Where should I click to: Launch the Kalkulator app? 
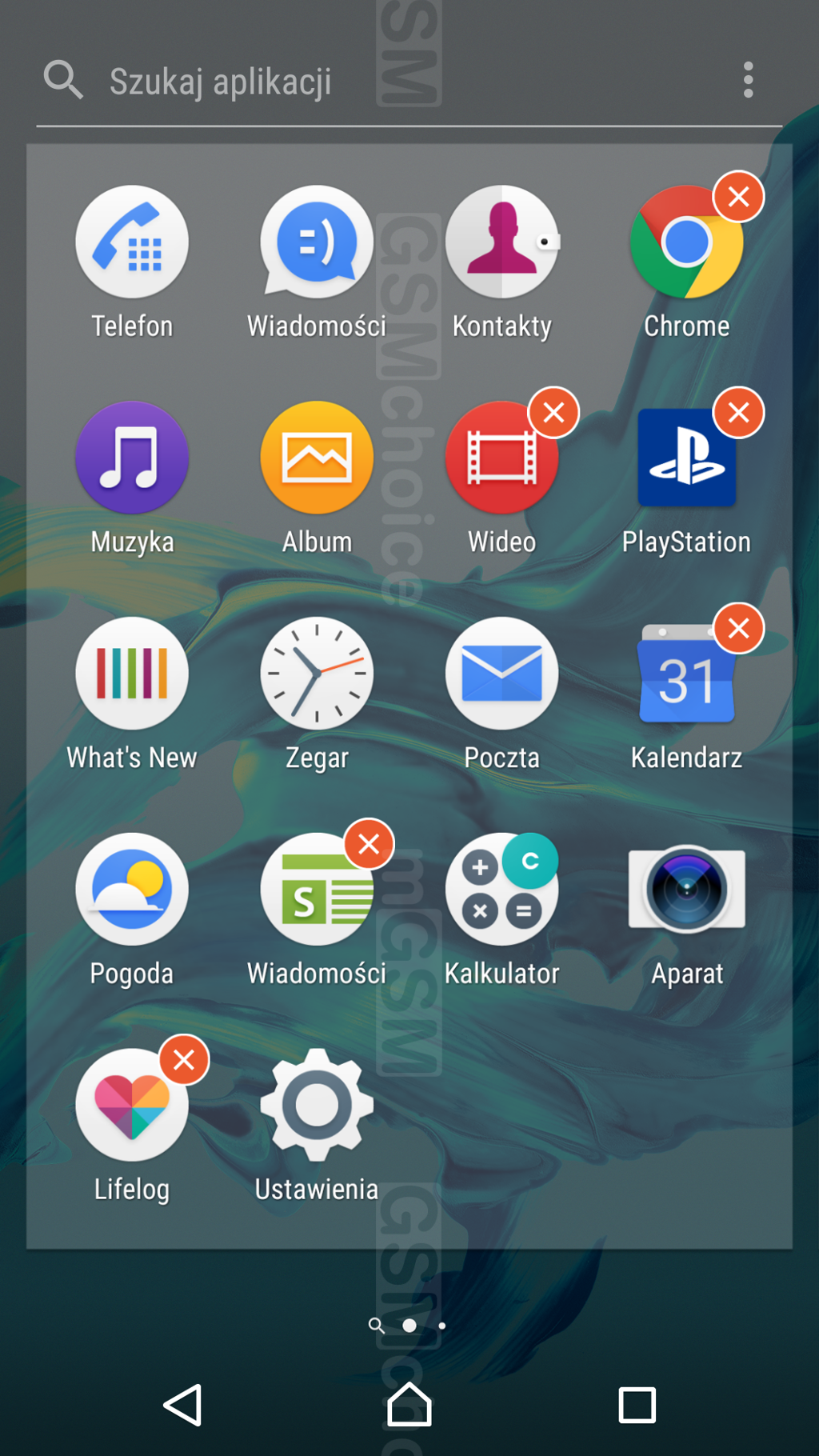[501, 890]
